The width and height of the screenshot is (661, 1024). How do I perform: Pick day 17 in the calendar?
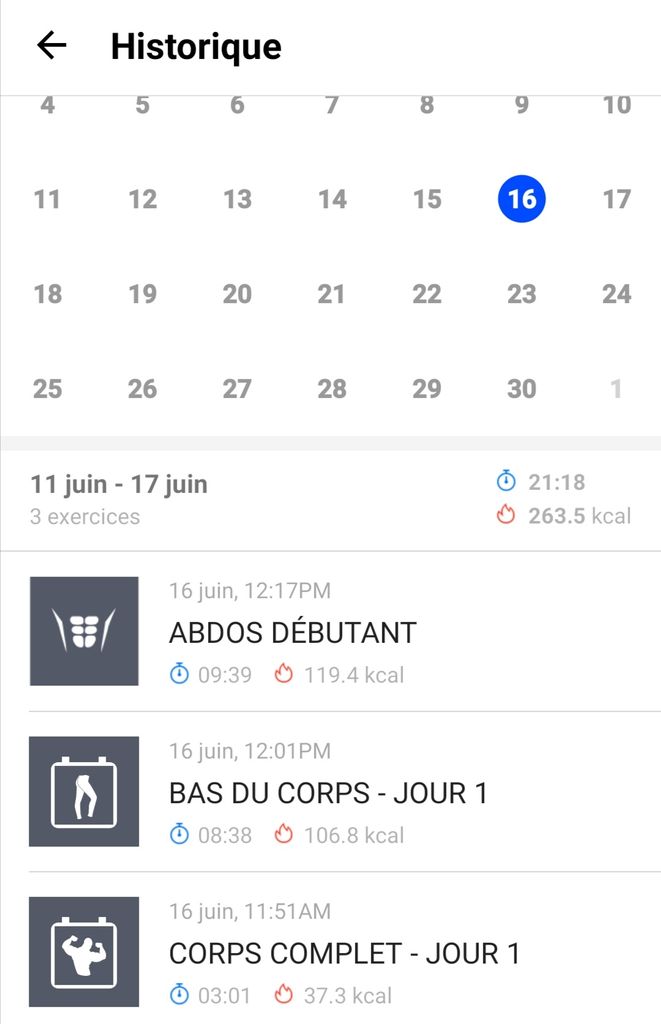[616, 199]
